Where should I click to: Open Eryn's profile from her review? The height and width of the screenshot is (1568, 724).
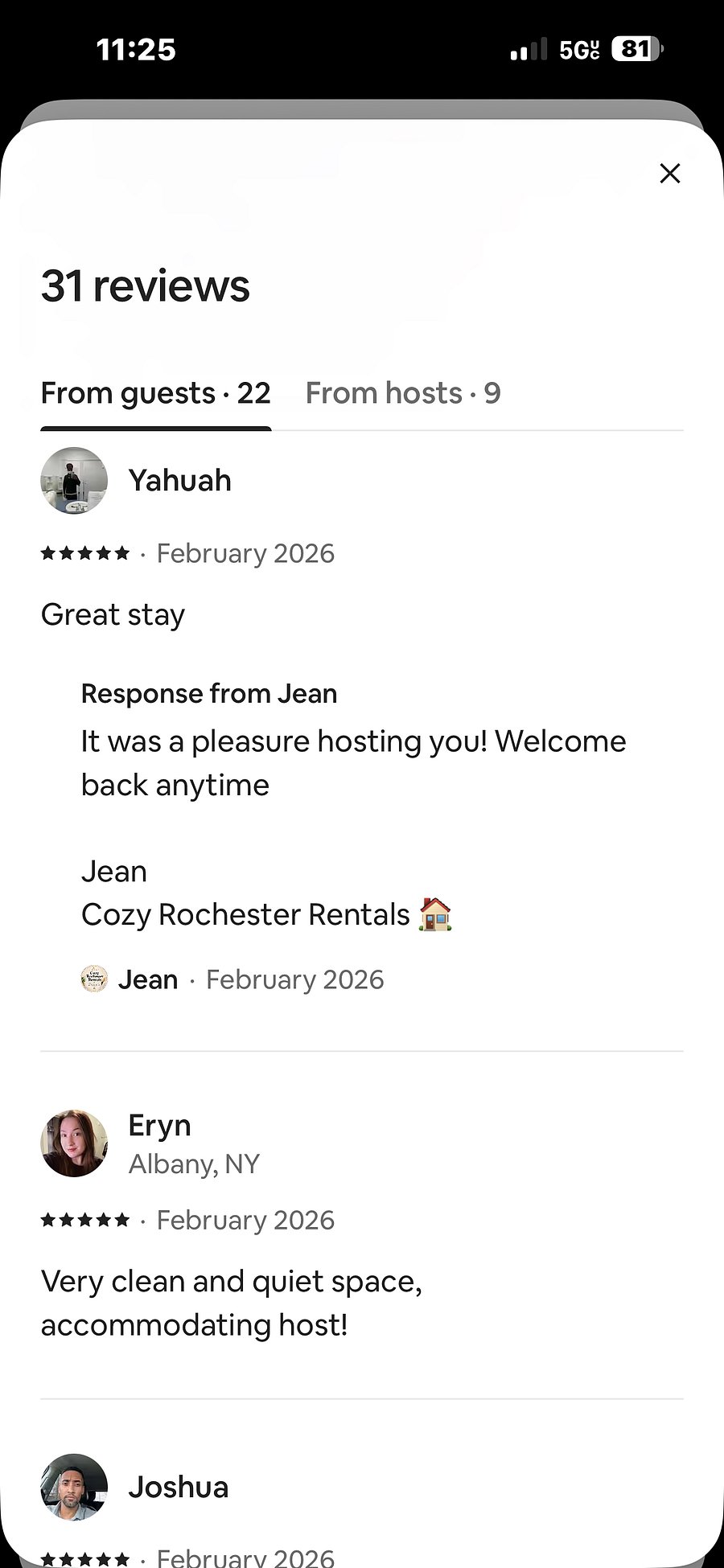click(74, 1143)
